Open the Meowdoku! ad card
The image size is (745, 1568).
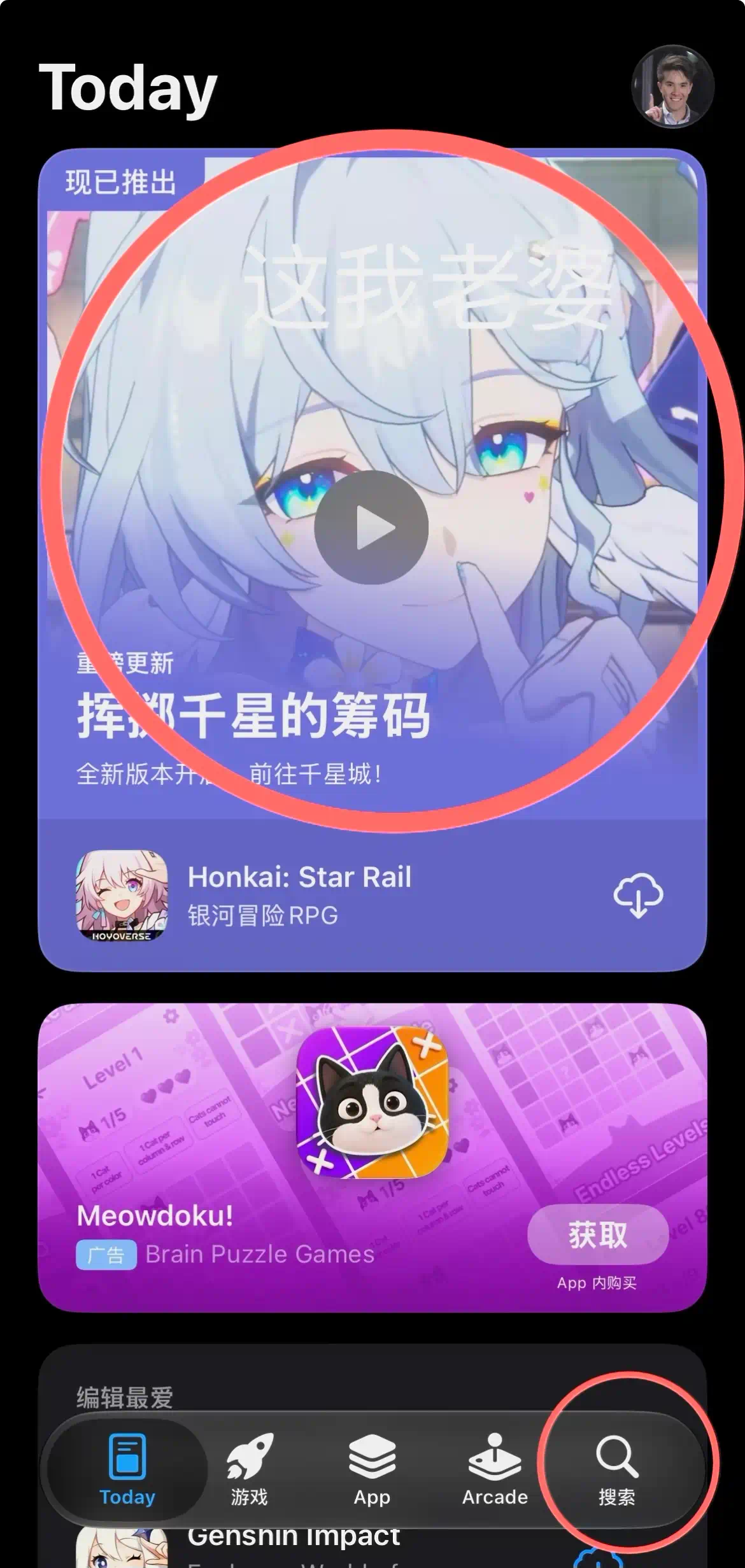372,1157
